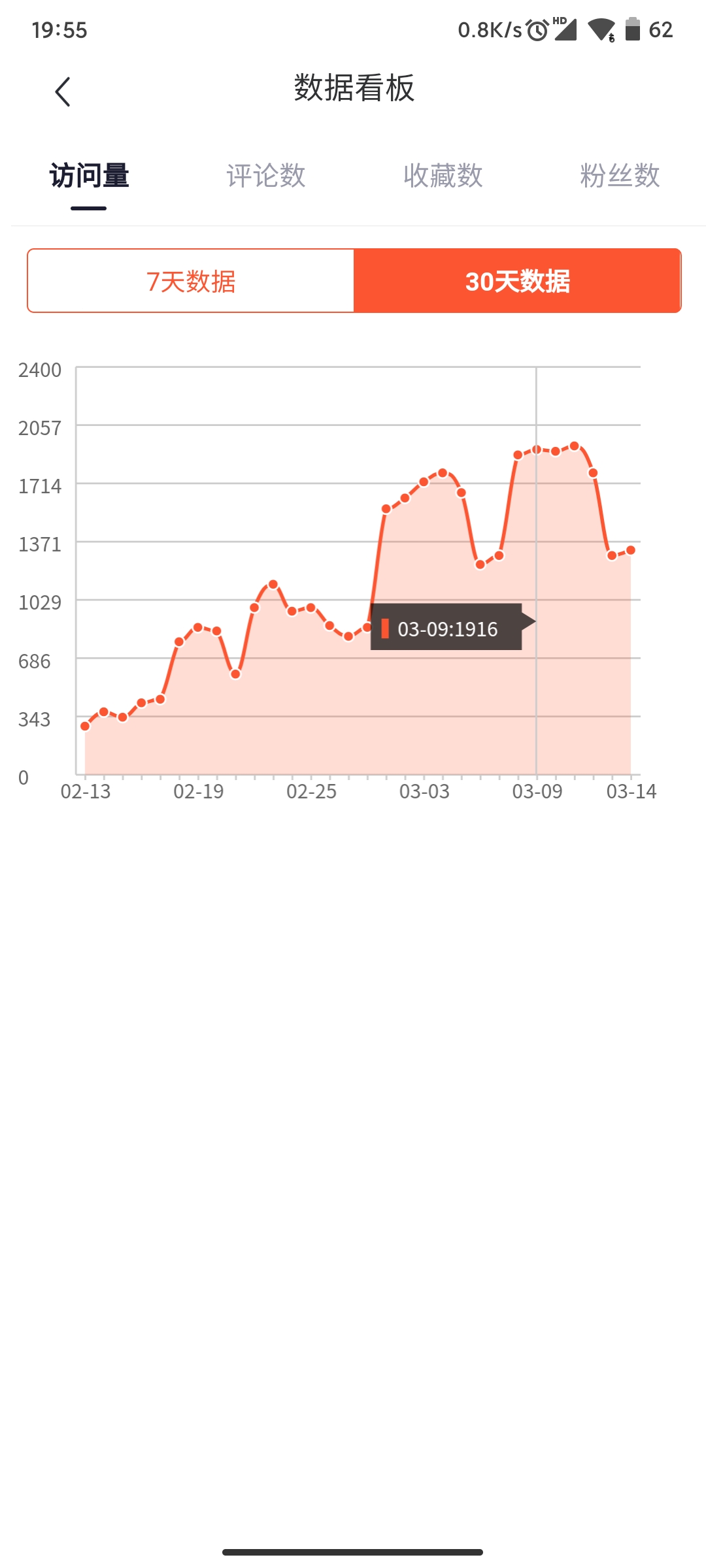
Task: Switch to the 评论数 tab
Action: (x=266, y=176)
